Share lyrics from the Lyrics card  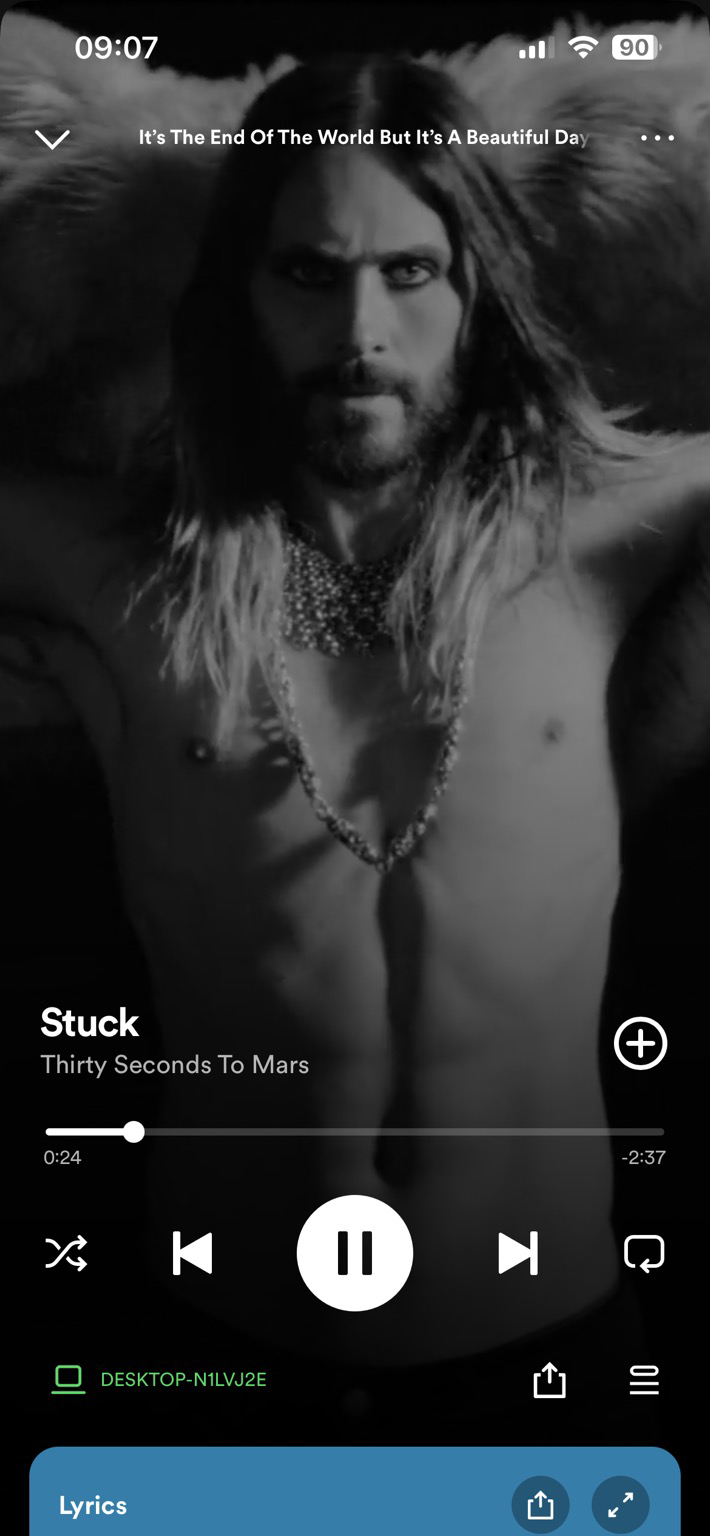540,1504
